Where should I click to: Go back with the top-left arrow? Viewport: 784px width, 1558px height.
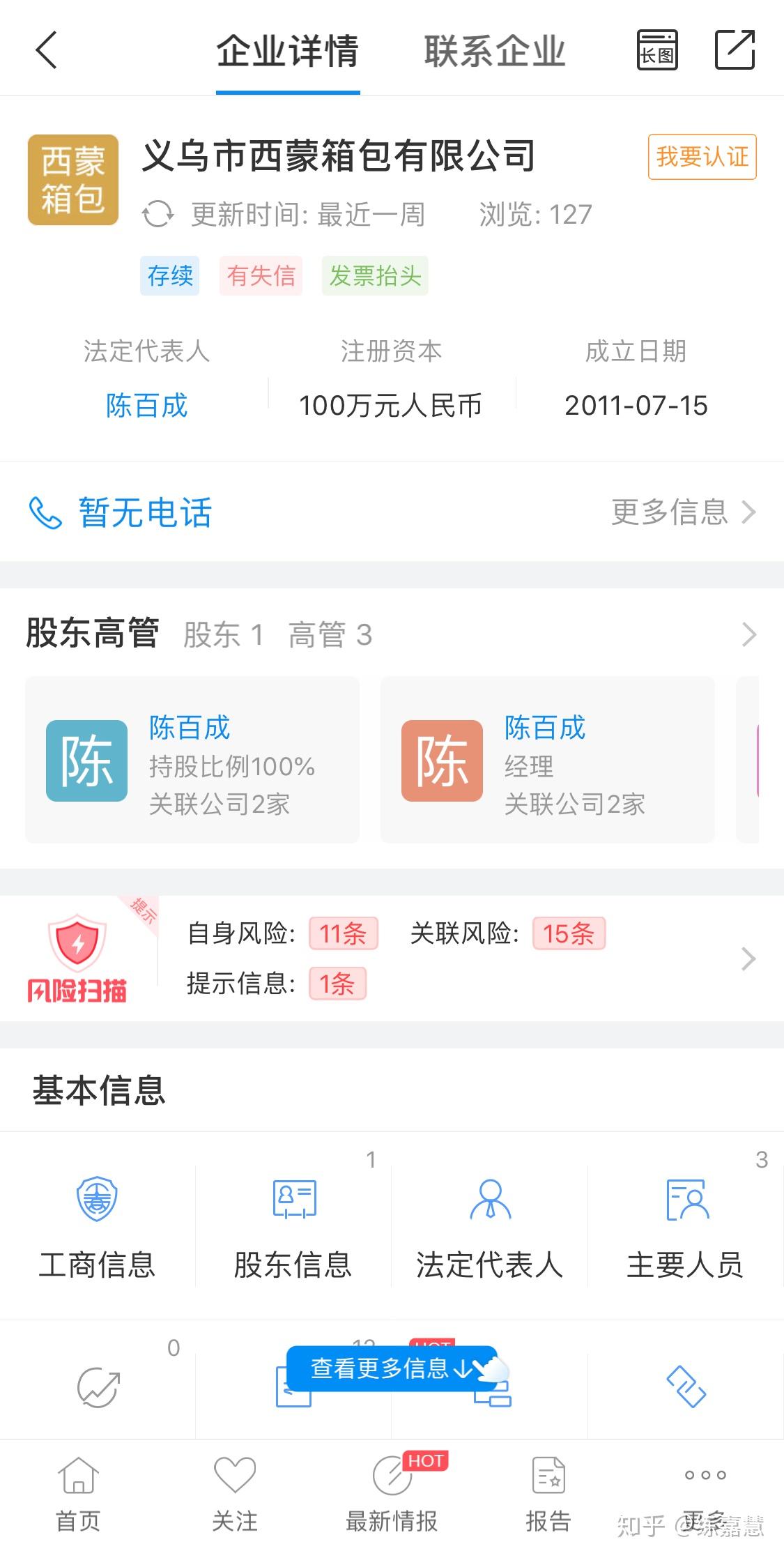click(46, 50)
